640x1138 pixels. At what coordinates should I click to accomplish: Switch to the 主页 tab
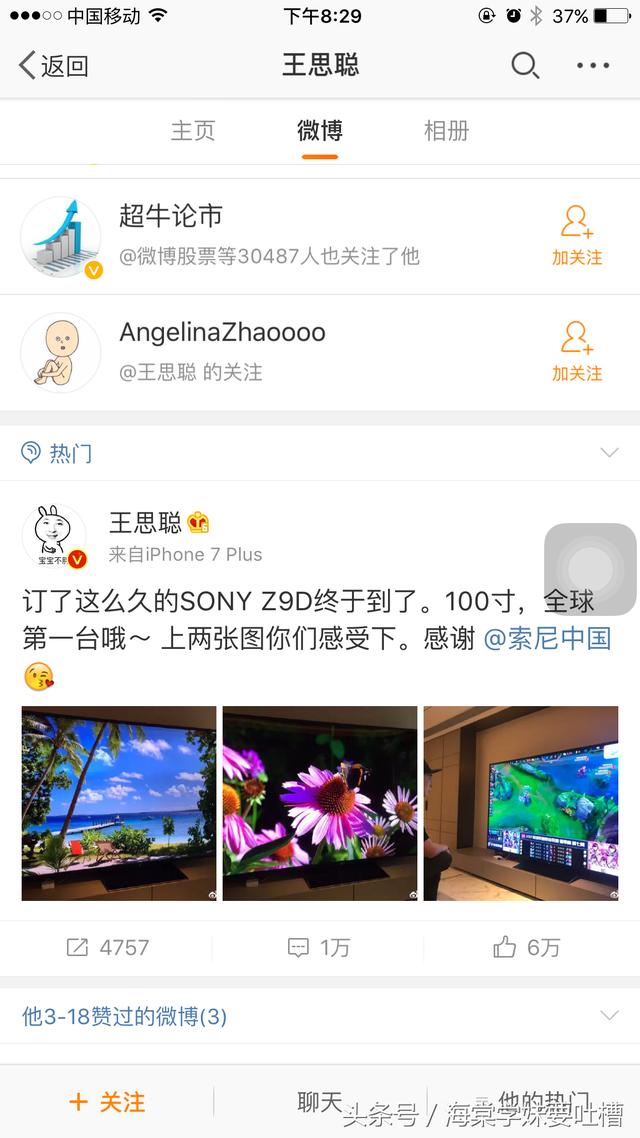click(193, 130)
